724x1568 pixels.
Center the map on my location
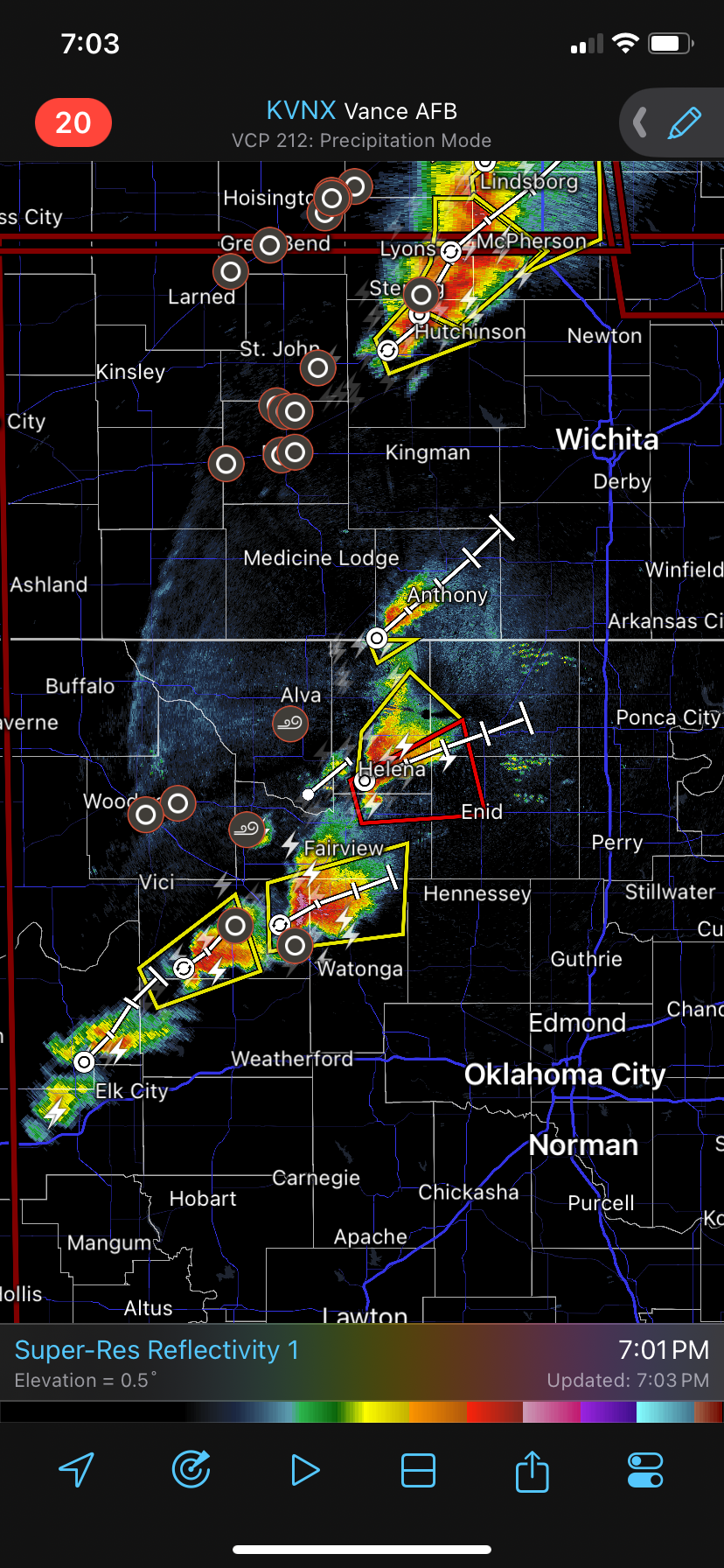pyautogui.click(x=76, y=1470)
